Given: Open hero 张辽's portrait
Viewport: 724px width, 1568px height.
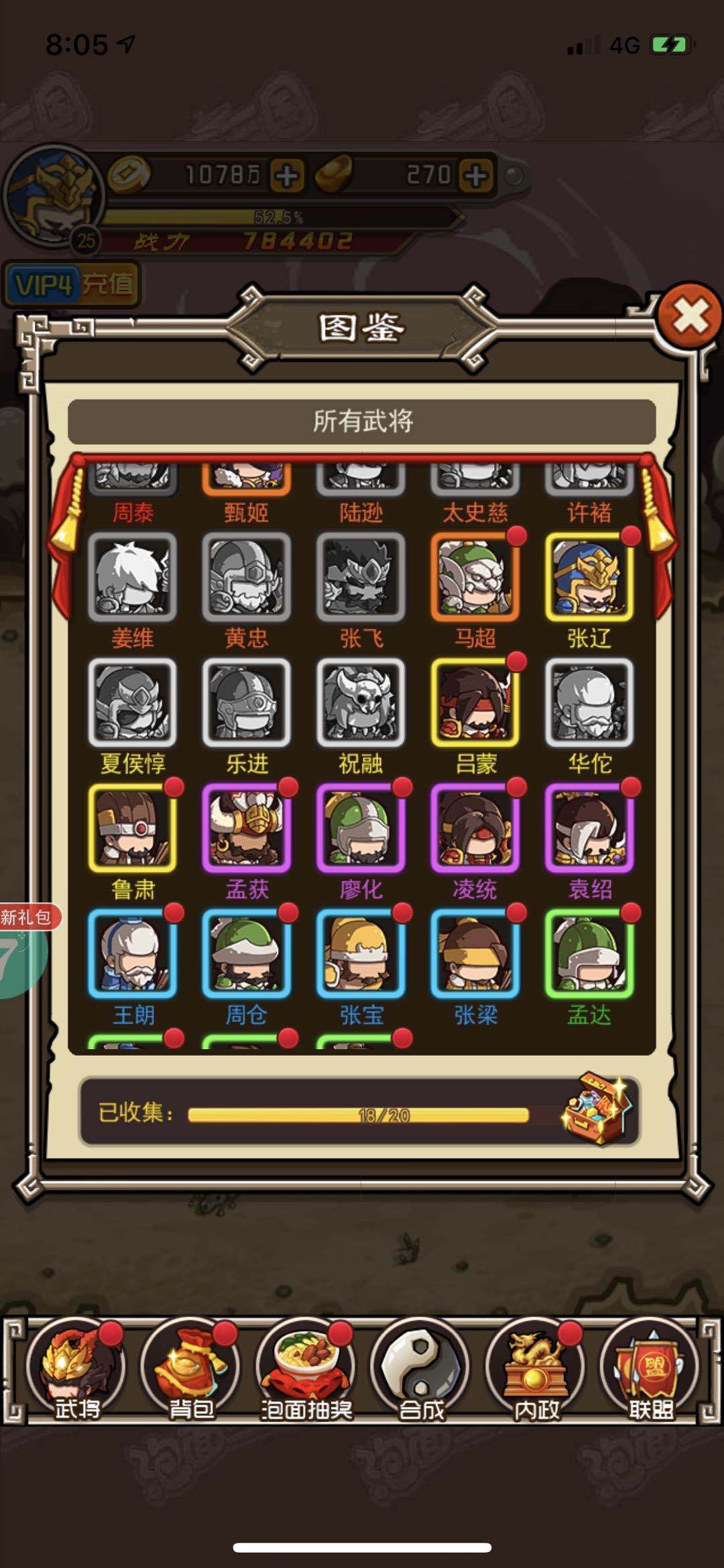Looking at the screenshot, I should coord(589,577).
